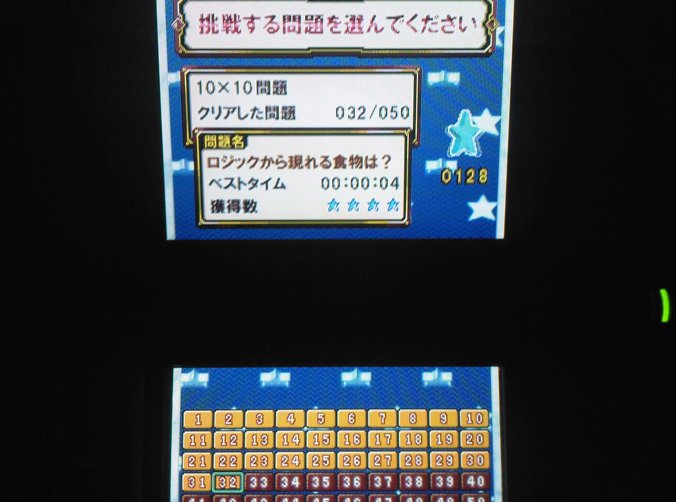The width and height of the screenshot is (676, 502).
Task: Tap puzzle 37
Action: tap(383, 482)
